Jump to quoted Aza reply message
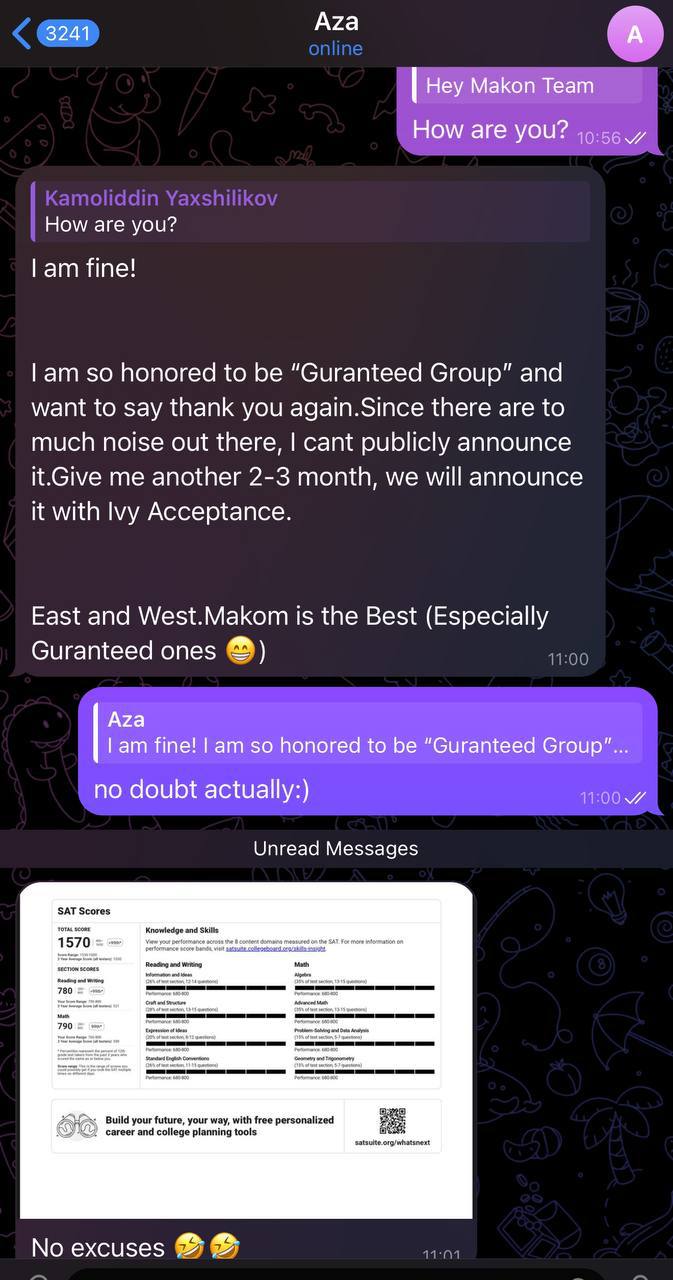The image size is (673, 1280). (x=368, y=733)
